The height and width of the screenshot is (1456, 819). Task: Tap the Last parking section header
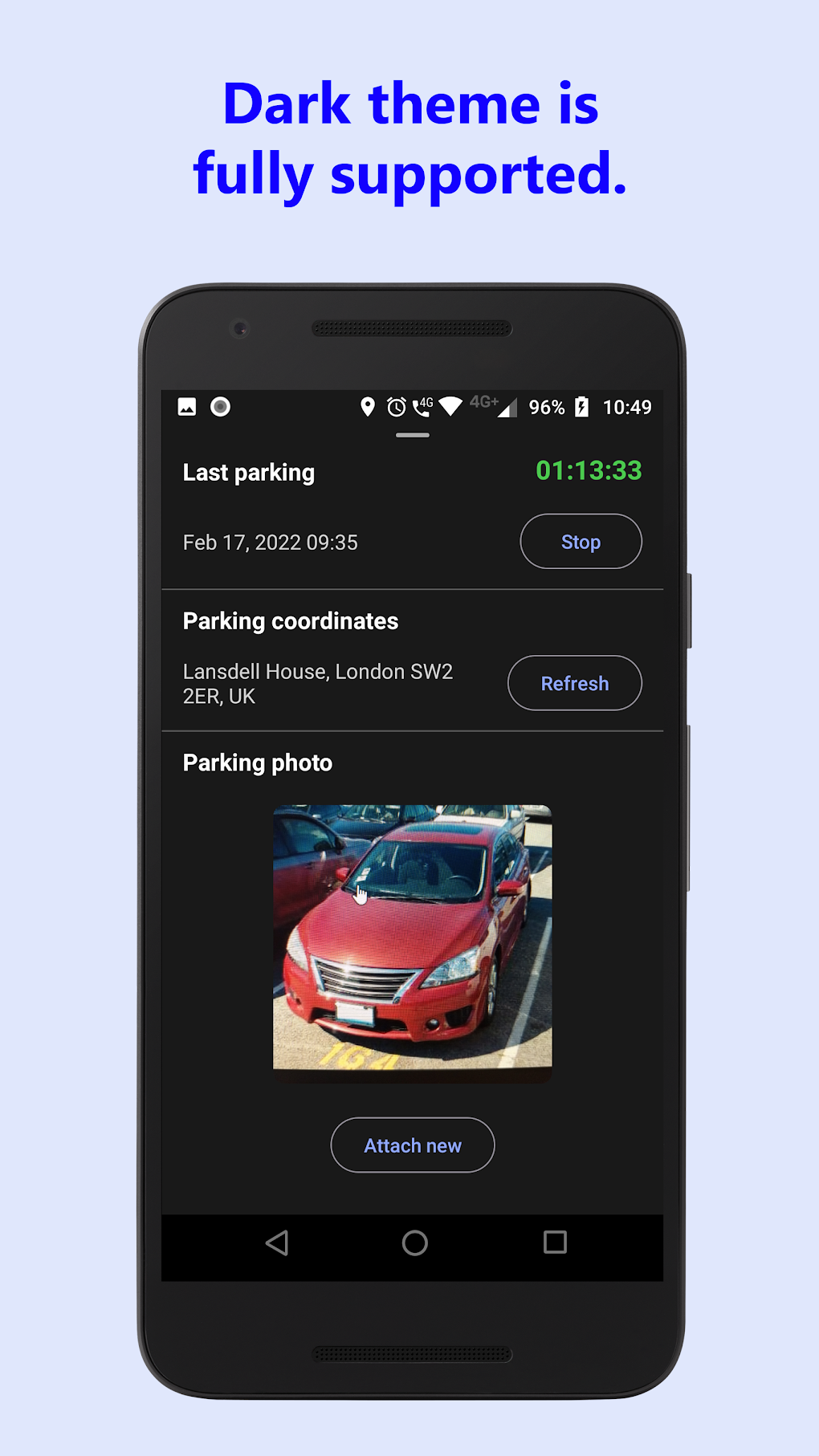[x=248, y=473]
